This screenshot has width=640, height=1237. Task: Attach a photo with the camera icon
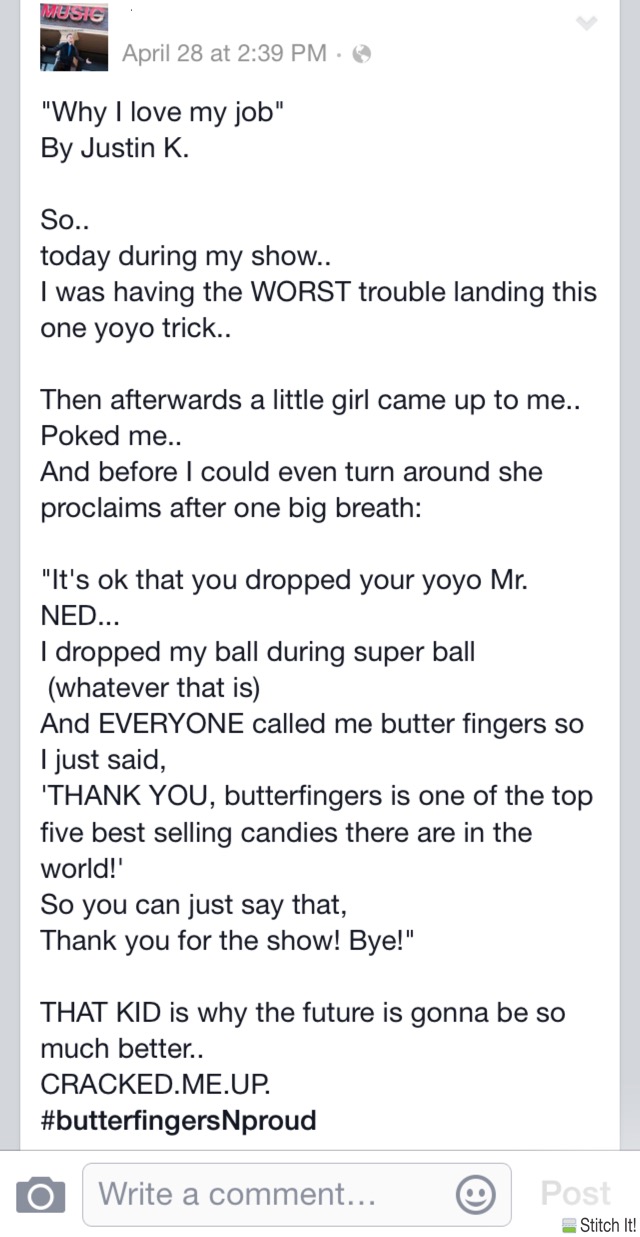pyautogui.click(x=41, y=1194)
